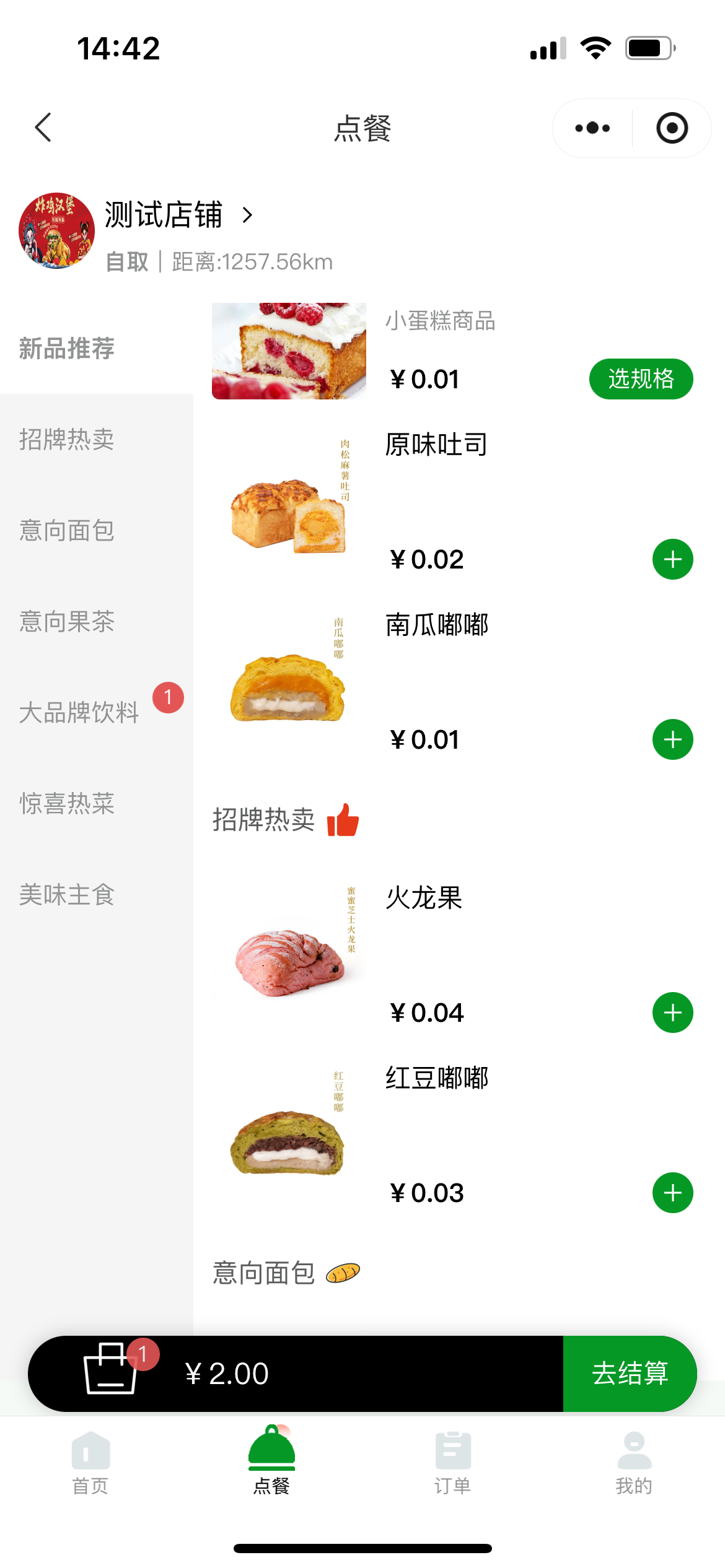Screen dimensions: 725x1568
Task: Go back from the 点餐 page
Action: click(x=43, y=128)
